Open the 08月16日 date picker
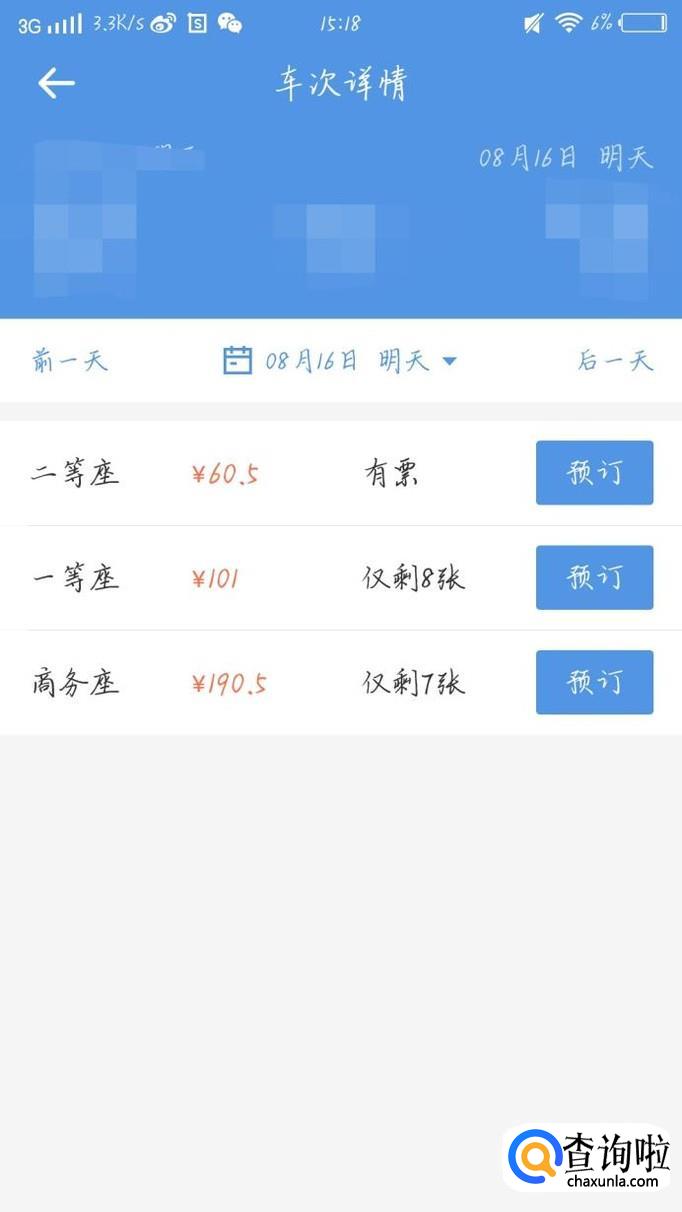The height and width of the screenshot is (1212, 682). pyautogui.click(x=340, y=361)
